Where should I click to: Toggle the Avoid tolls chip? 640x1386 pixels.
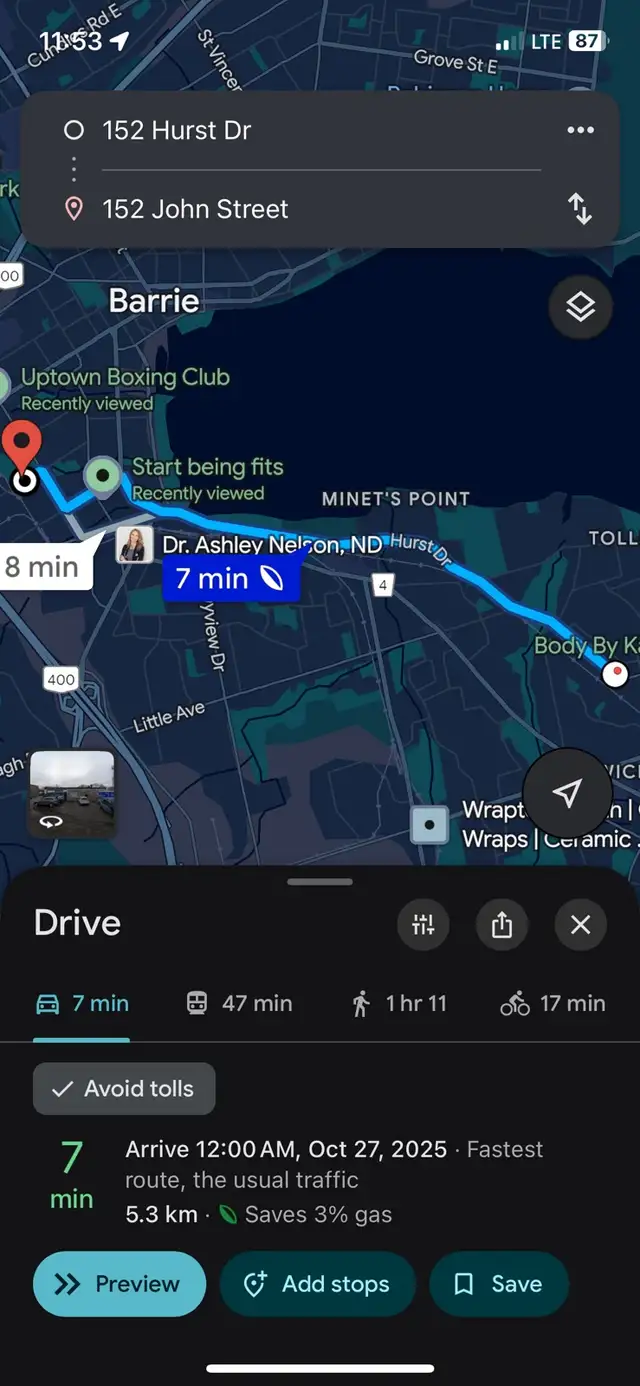[x=124, y=1089]
